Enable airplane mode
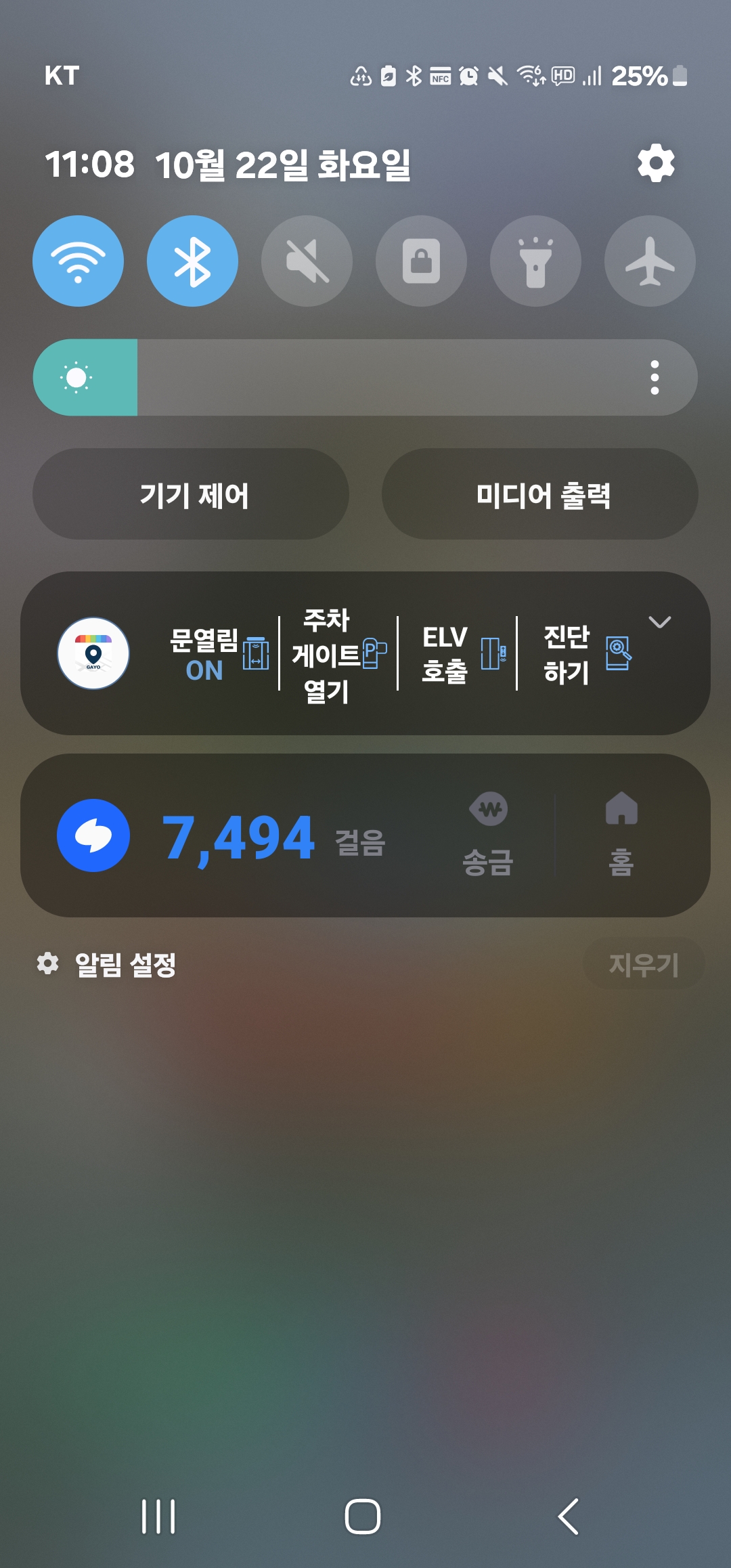Viewport: 731px width, 1568px height. pyautogui.click(x=650, y=261)
